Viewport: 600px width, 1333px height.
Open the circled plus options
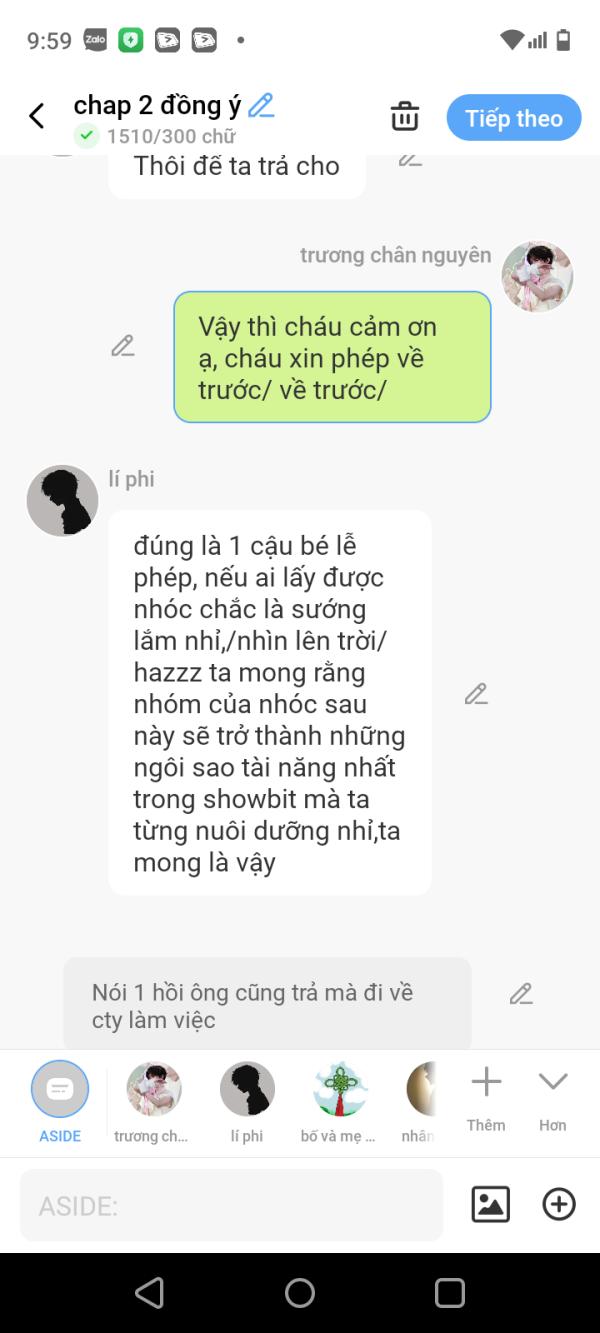coord(558,1204)
